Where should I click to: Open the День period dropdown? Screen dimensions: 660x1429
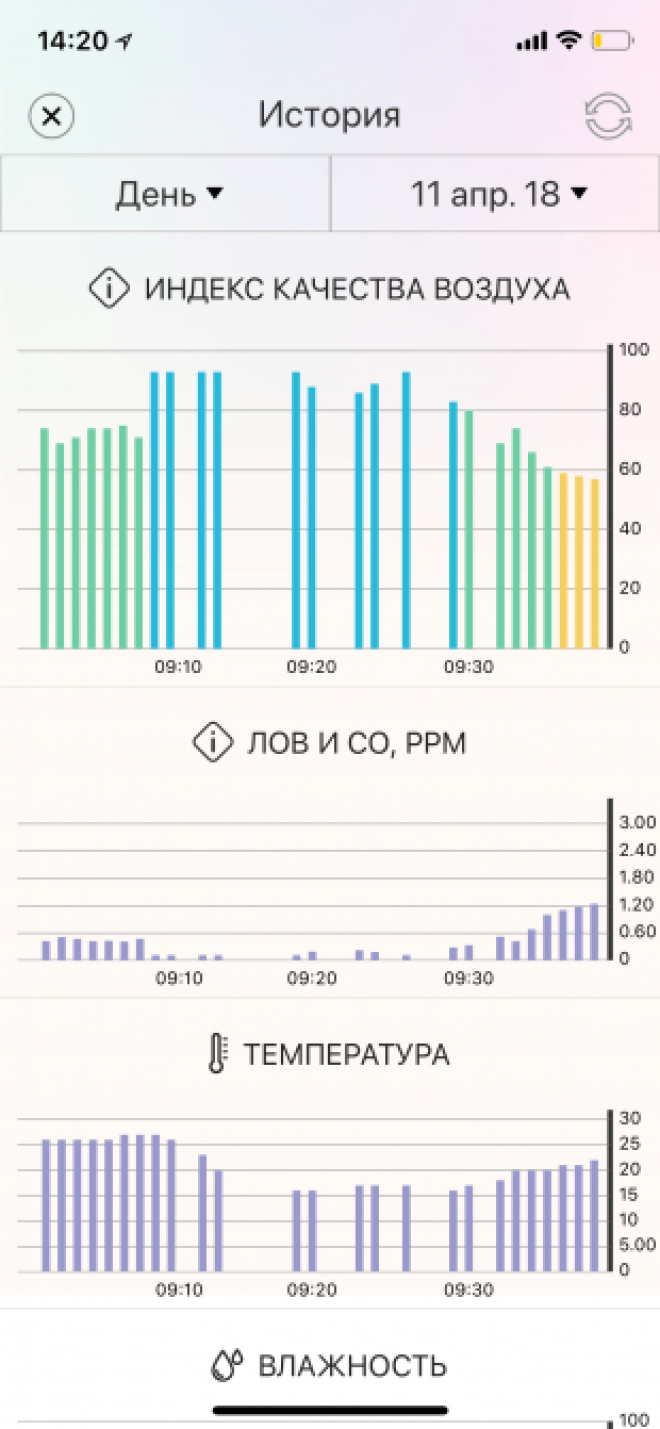[168, 194]
